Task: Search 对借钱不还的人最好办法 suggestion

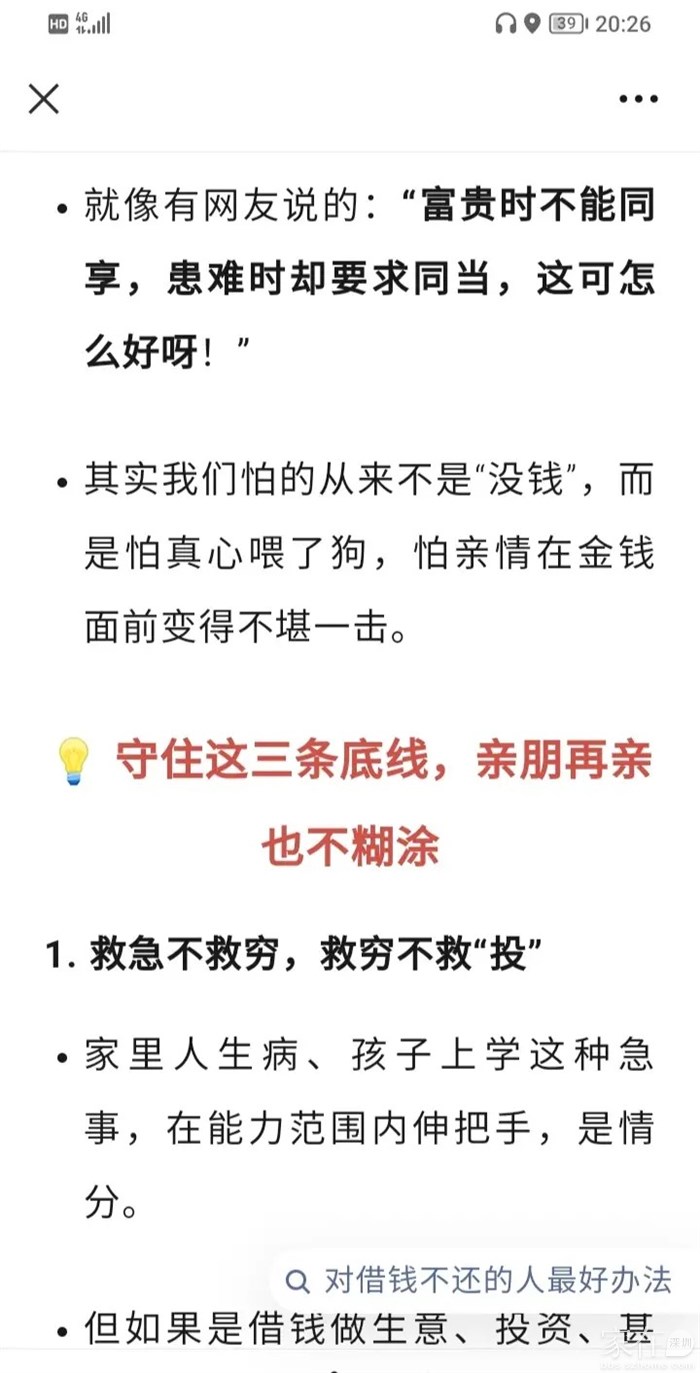Action: click(480, 1280)
